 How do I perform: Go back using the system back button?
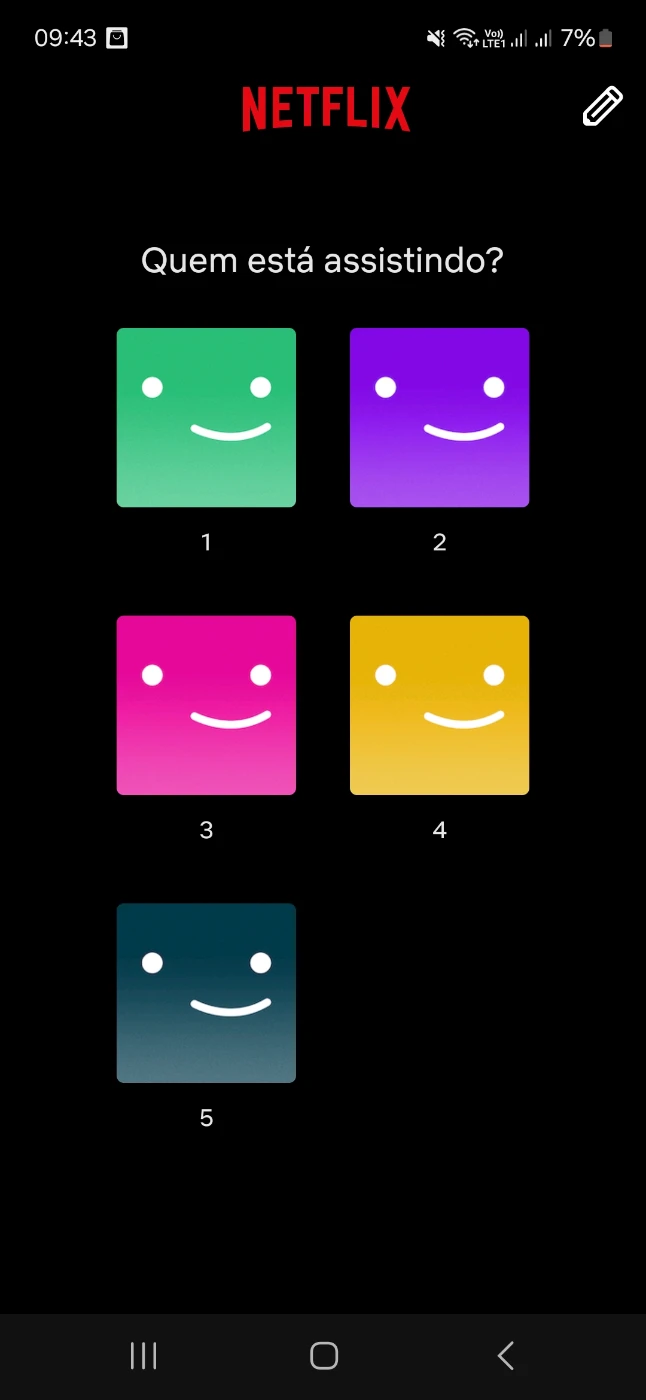(x=506, y=1356)
